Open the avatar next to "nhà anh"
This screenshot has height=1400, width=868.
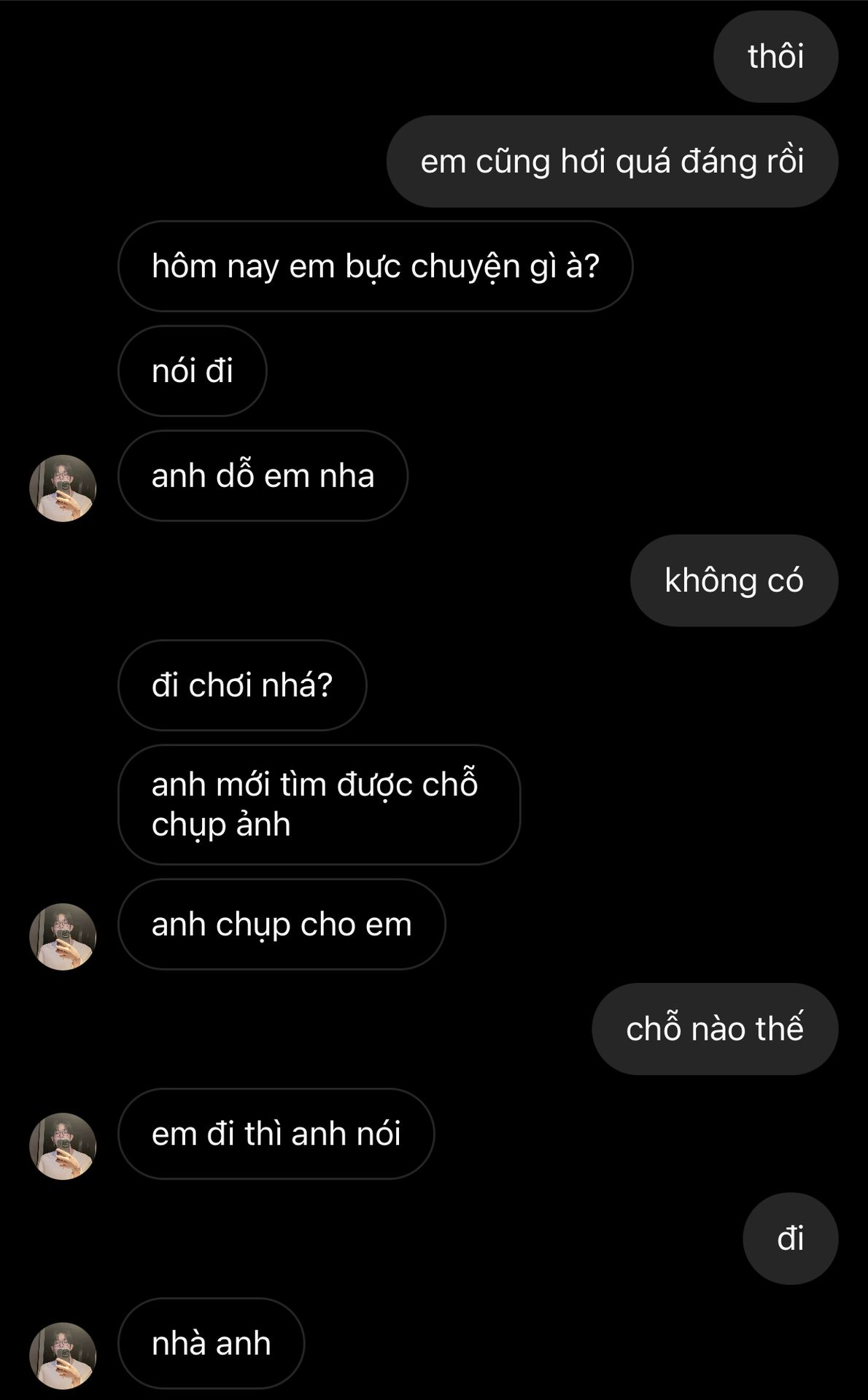pyautogui.click(x=63, y=1355)
